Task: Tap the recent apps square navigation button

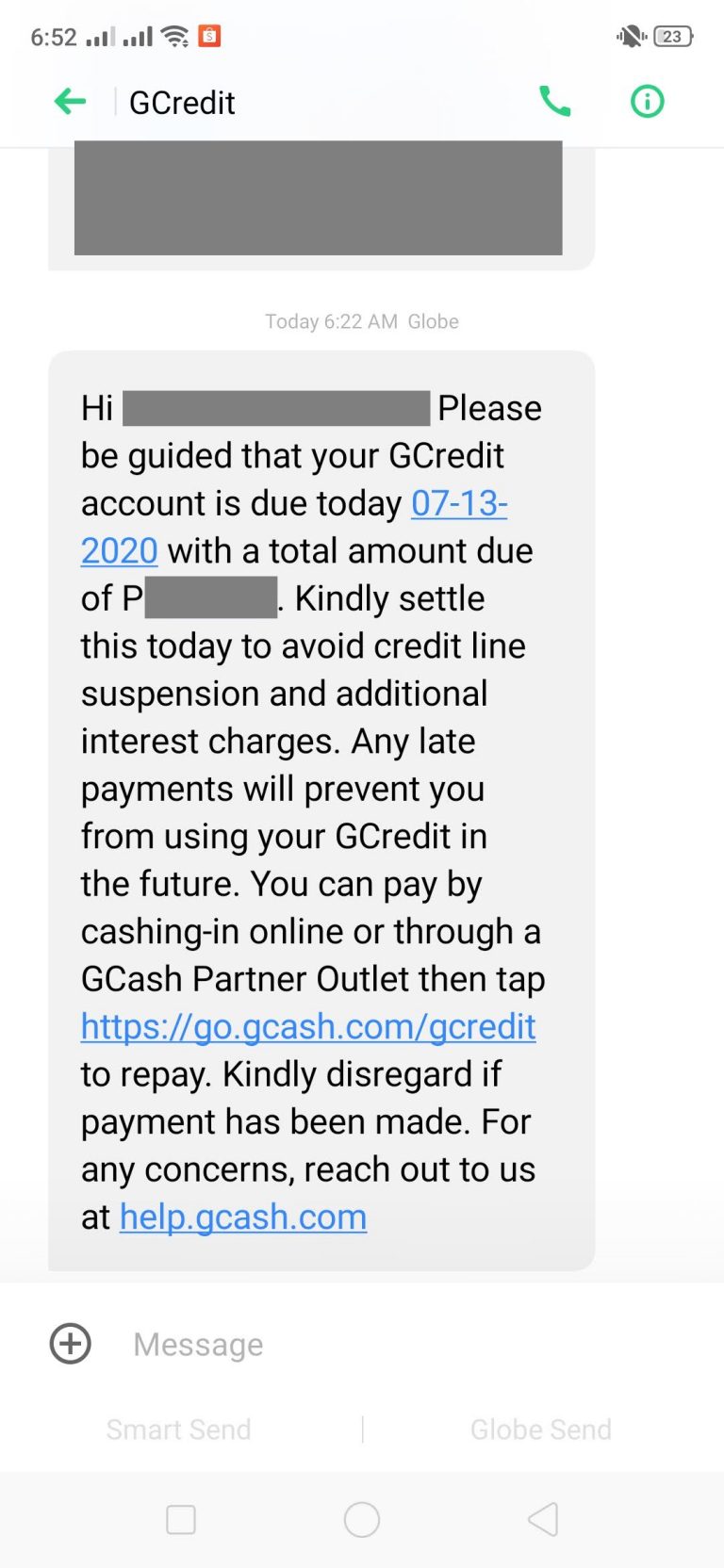Action: pos(181,1519)
